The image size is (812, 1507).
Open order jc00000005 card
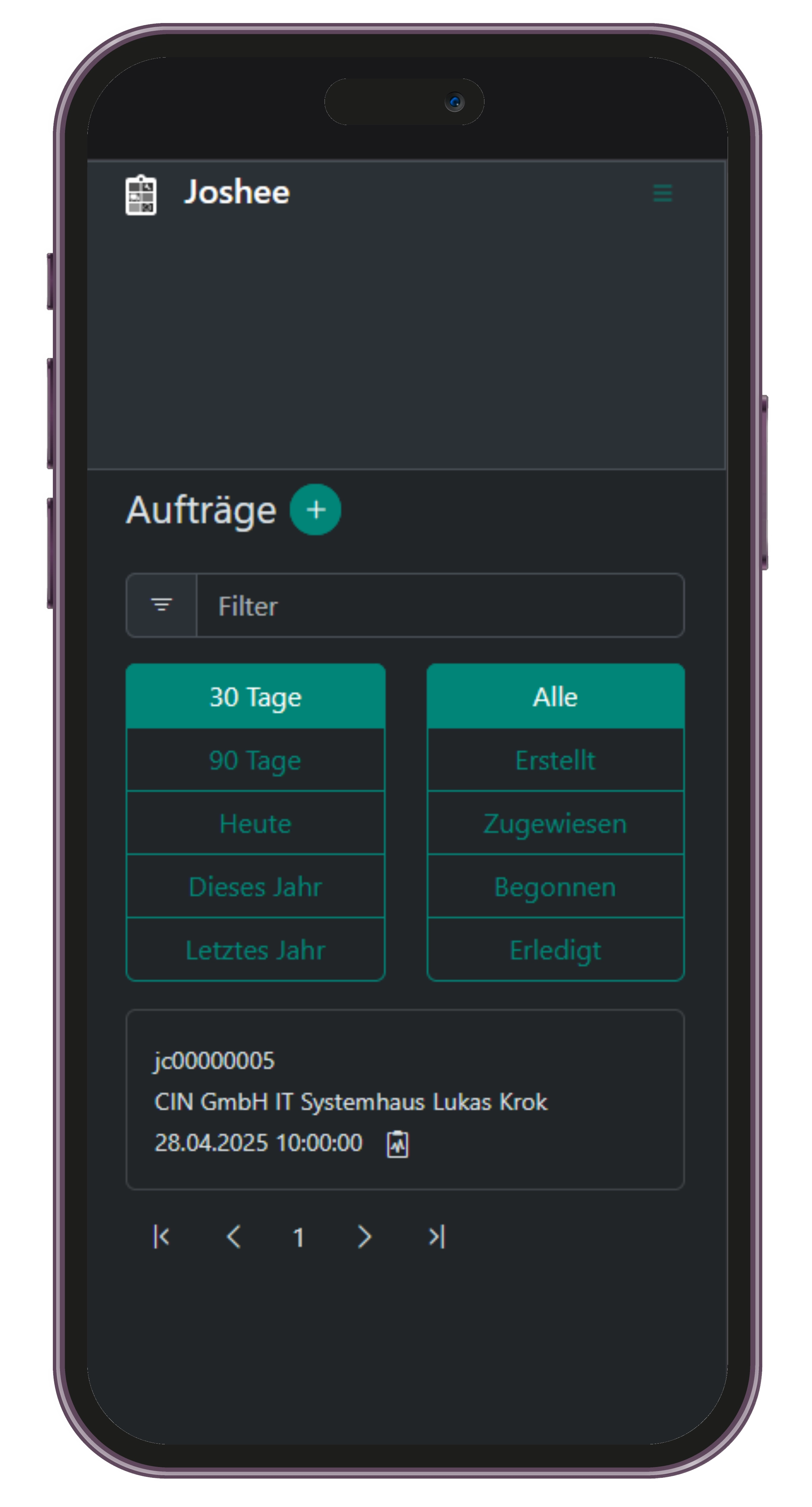coord(405,1100)
